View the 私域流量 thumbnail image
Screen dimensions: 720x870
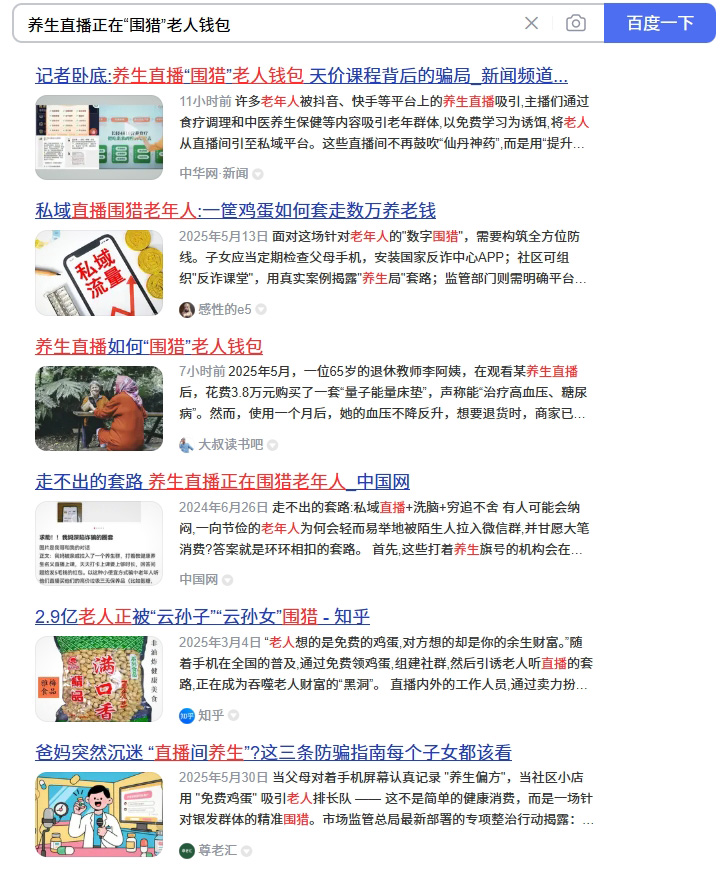99,273
